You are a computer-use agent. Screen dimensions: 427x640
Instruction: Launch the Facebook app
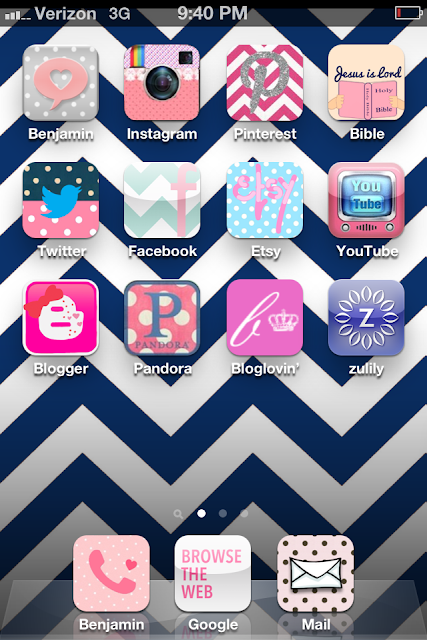tap(162, 200)
